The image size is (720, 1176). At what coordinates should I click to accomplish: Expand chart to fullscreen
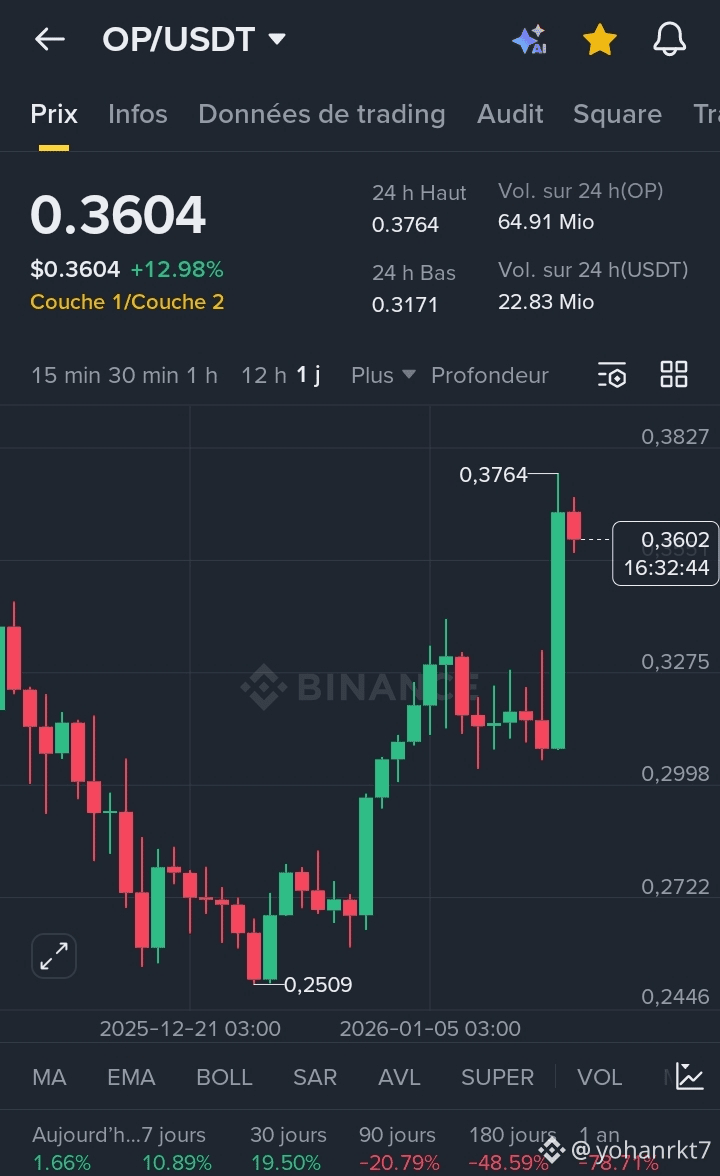point(54,956)
